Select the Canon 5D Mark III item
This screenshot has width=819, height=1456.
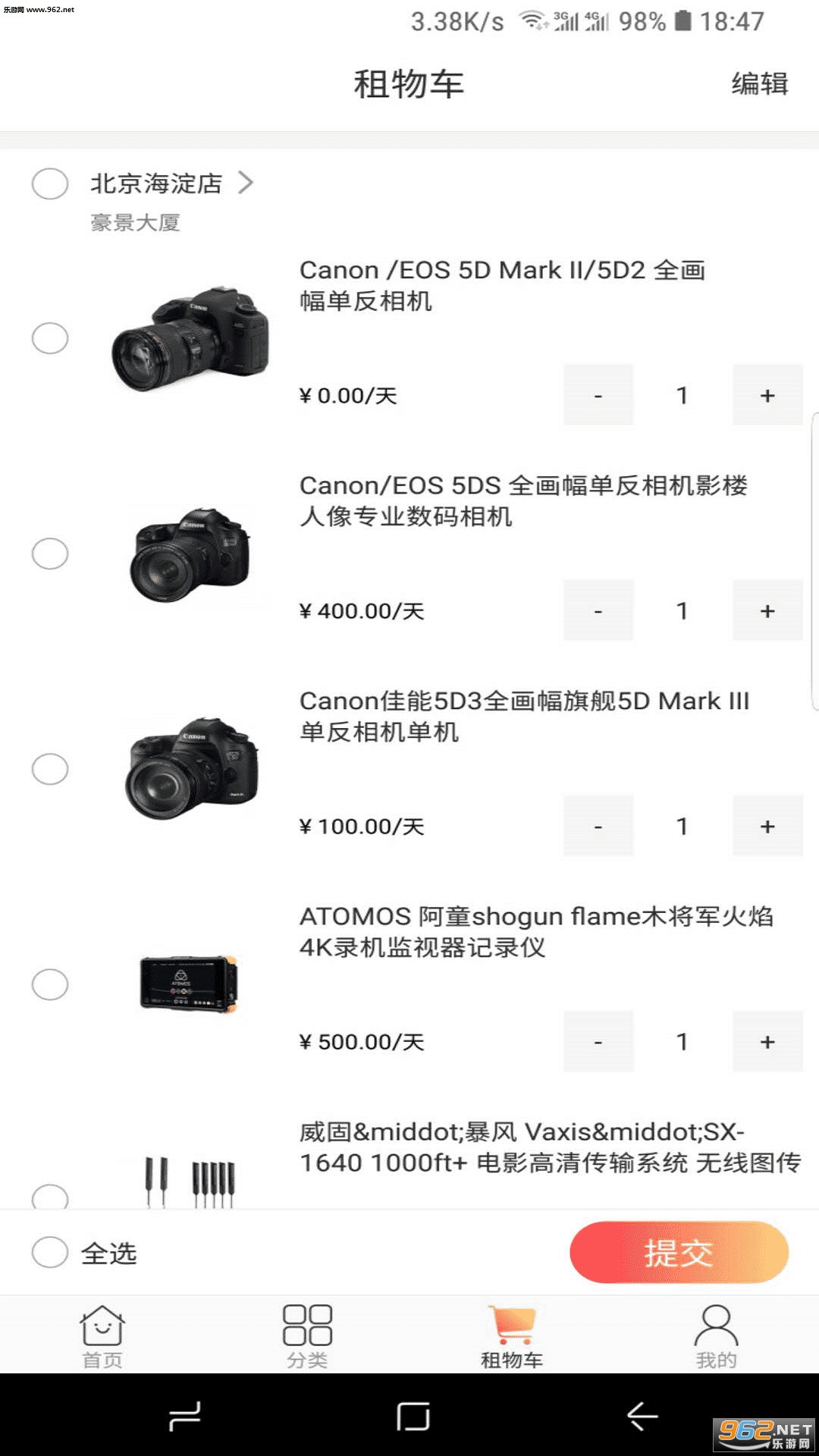(x=50, y=769)
